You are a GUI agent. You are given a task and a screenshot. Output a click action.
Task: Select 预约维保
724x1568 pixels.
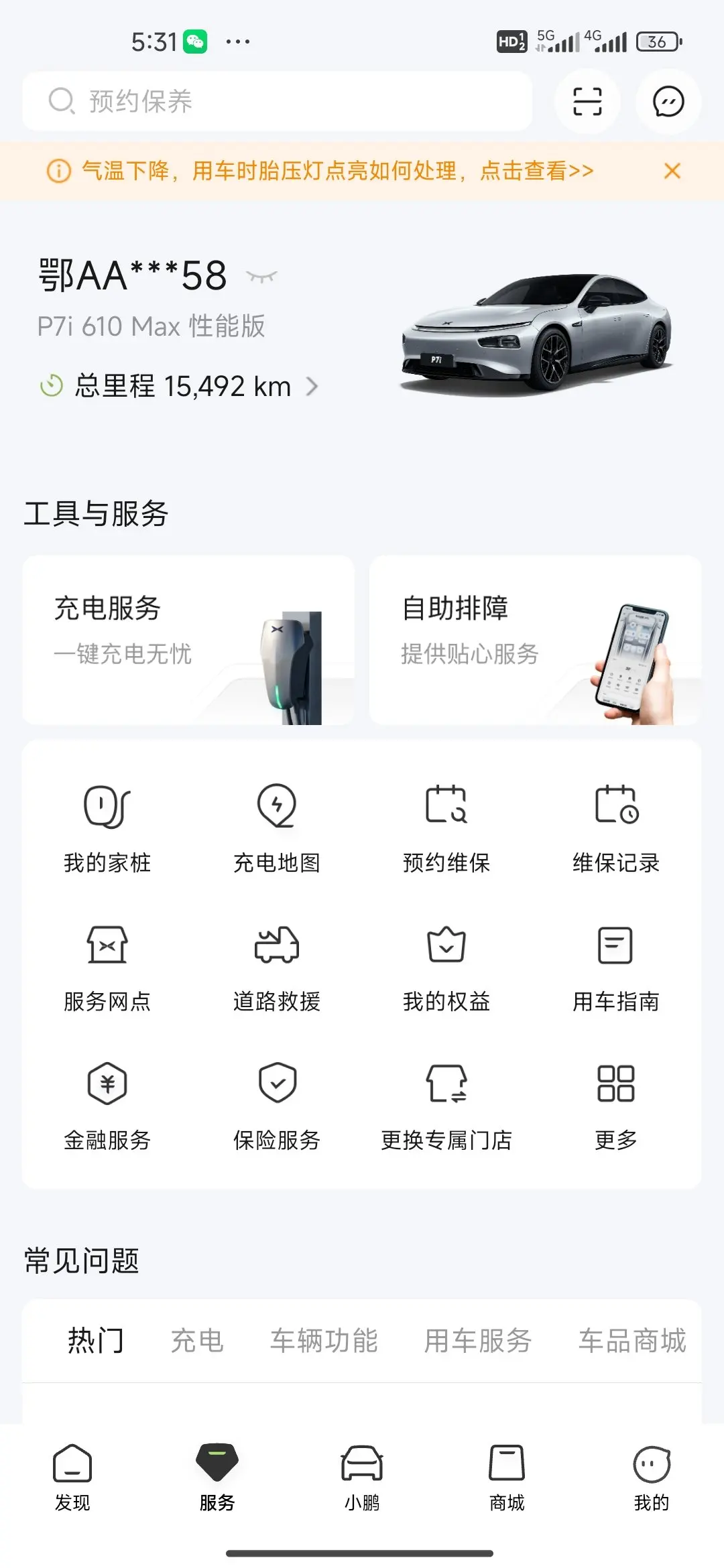pyautogui.click(x=446, y=829)
